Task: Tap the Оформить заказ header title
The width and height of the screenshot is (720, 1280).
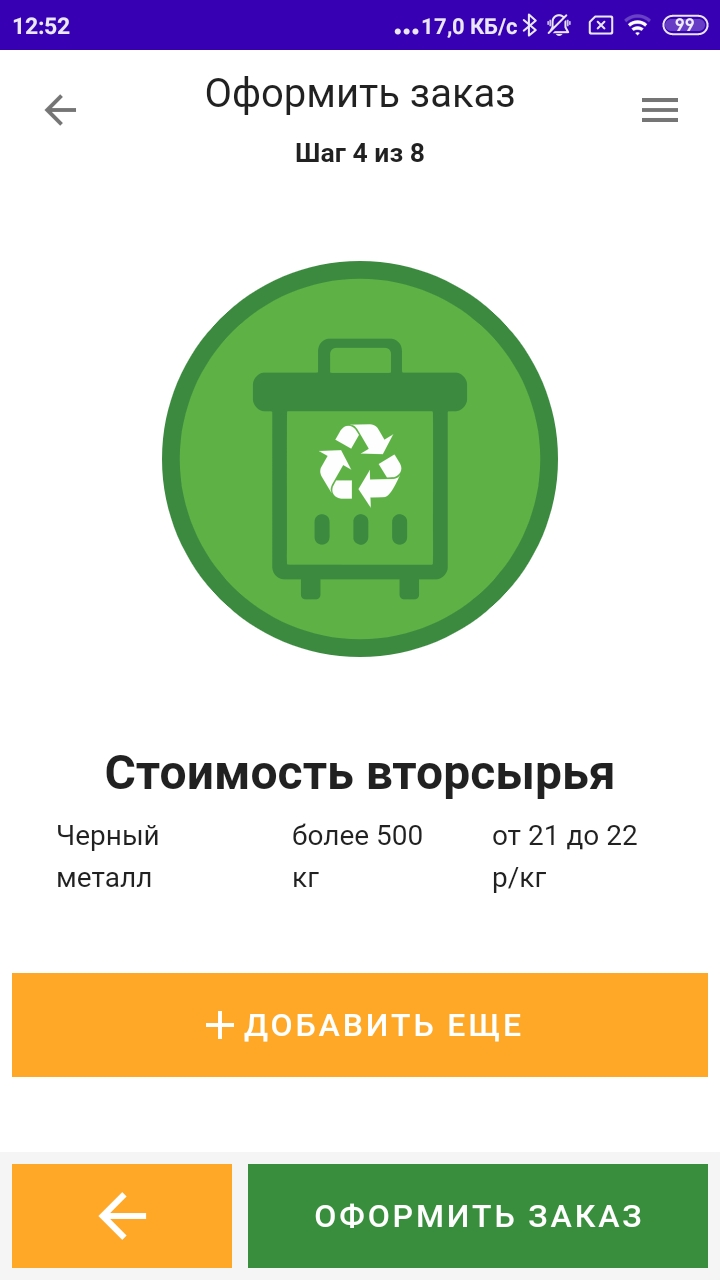Action: click(x=360, y=93)
